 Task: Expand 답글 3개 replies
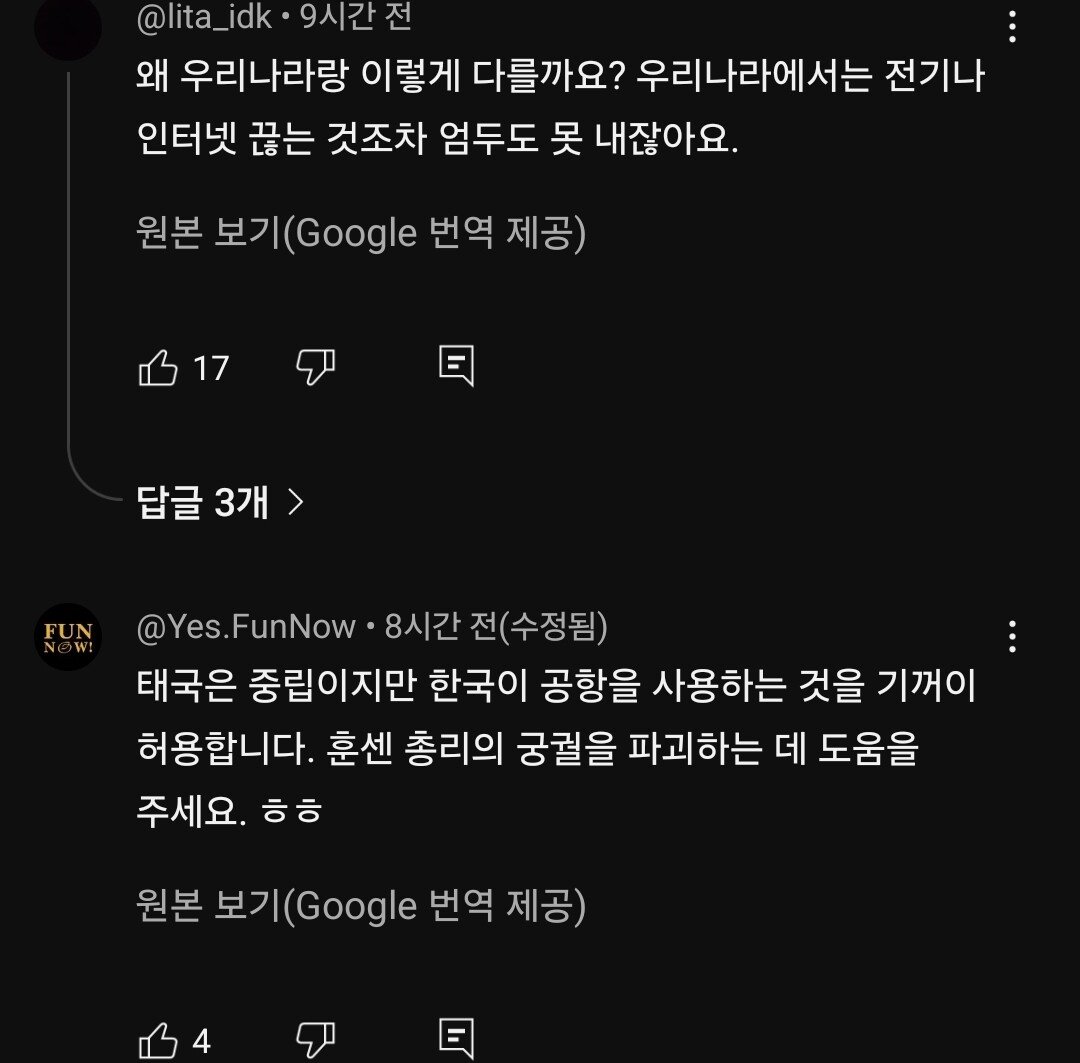tap(219, 502)
